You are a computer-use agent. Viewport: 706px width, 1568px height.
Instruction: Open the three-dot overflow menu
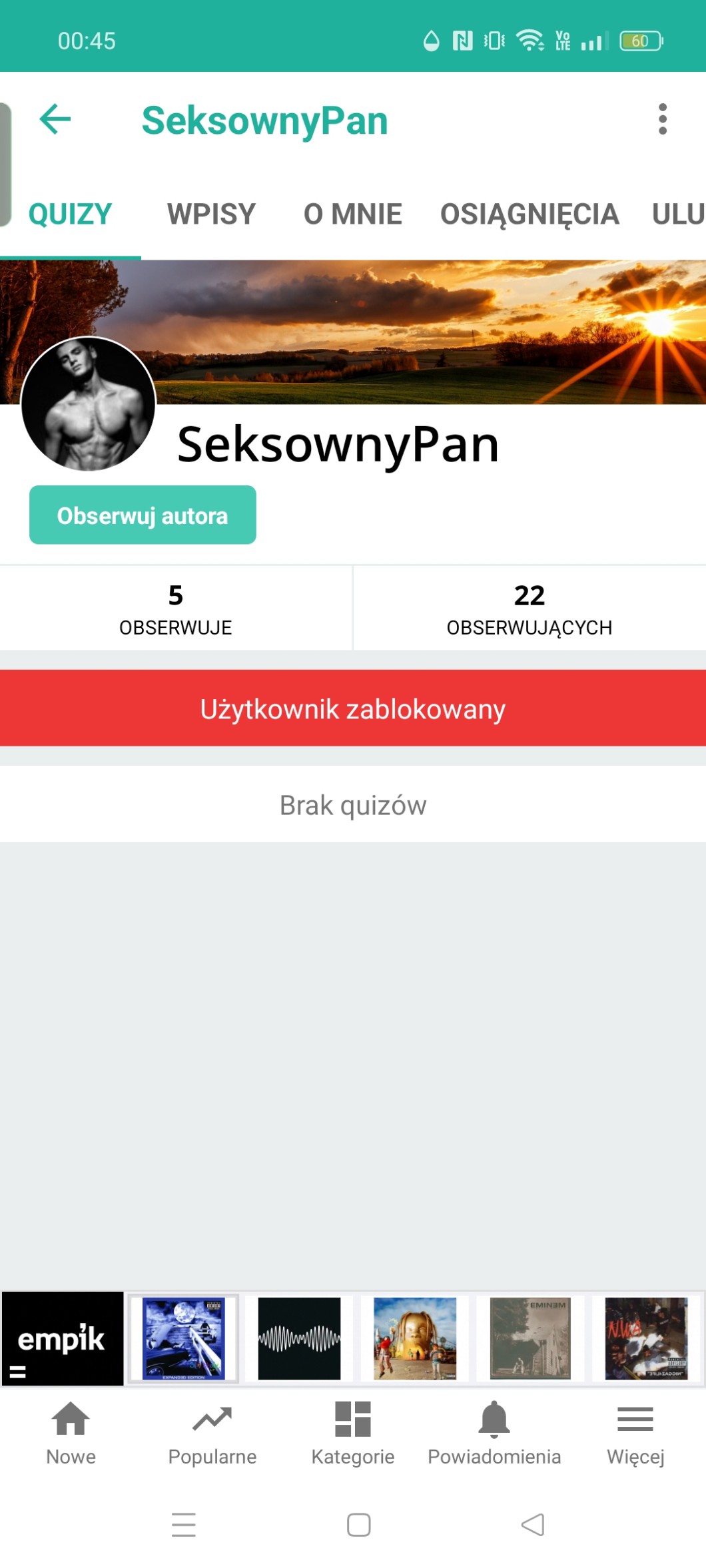coord(662,120)
